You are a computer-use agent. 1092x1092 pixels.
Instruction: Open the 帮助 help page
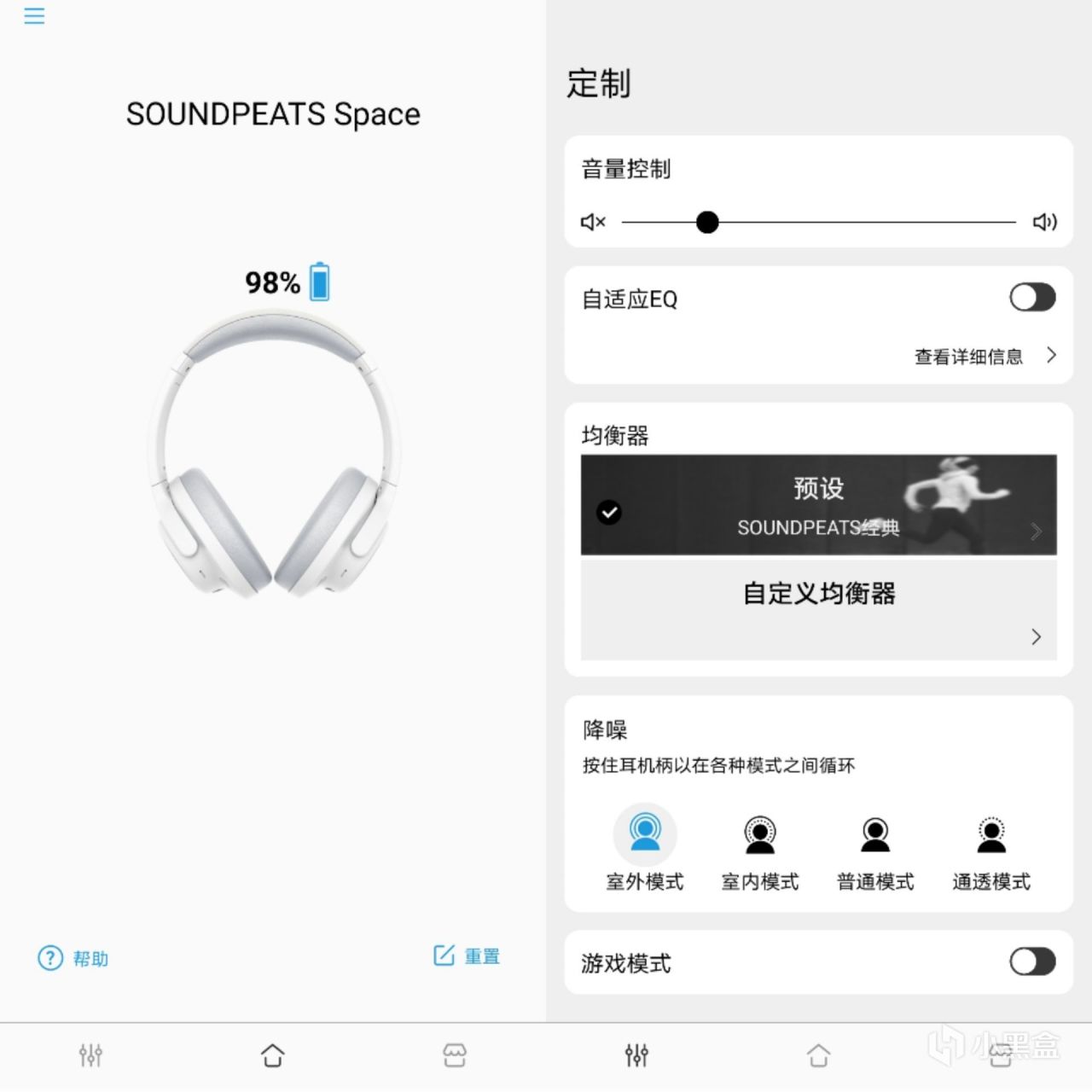tap(73, 958)
